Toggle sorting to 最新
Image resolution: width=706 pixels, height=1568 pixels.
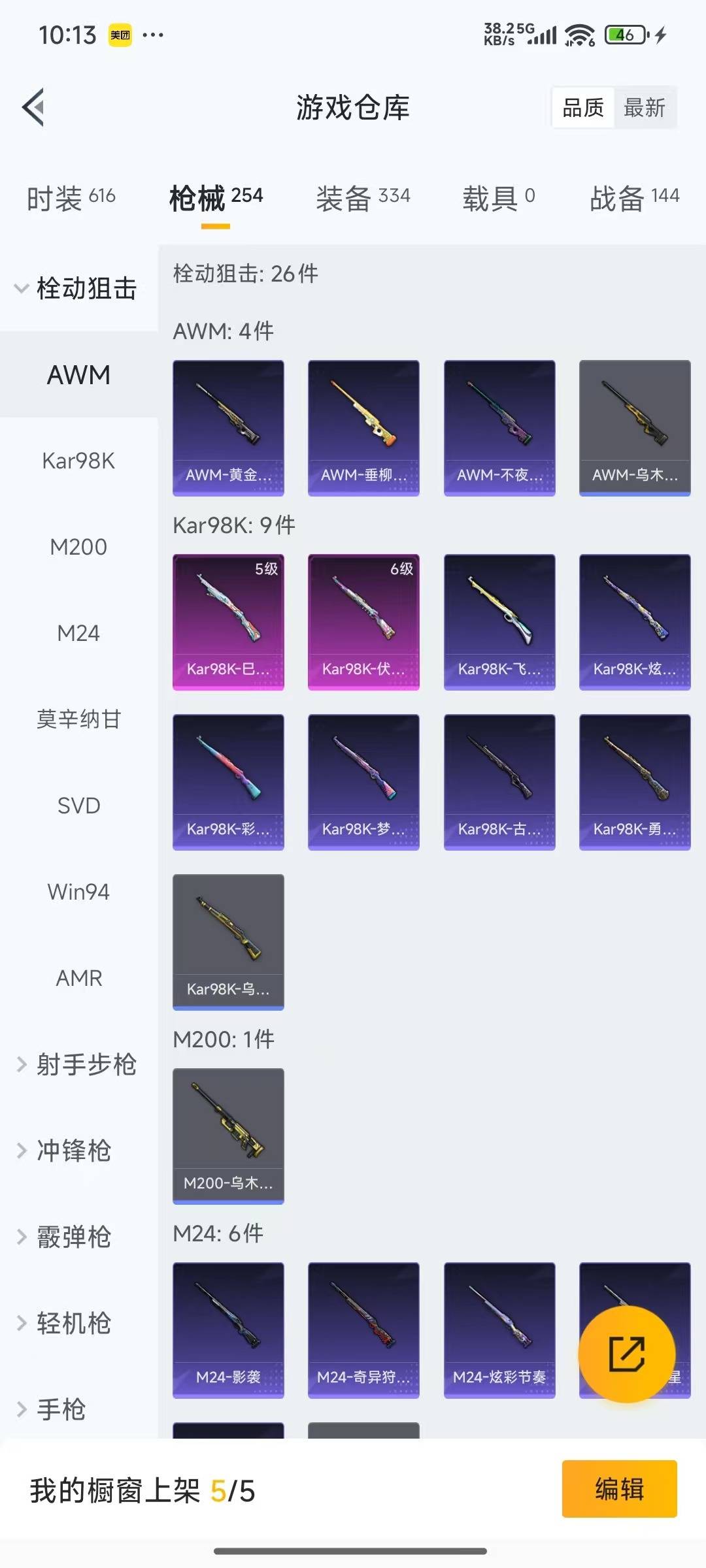click(x=645, y=108)
